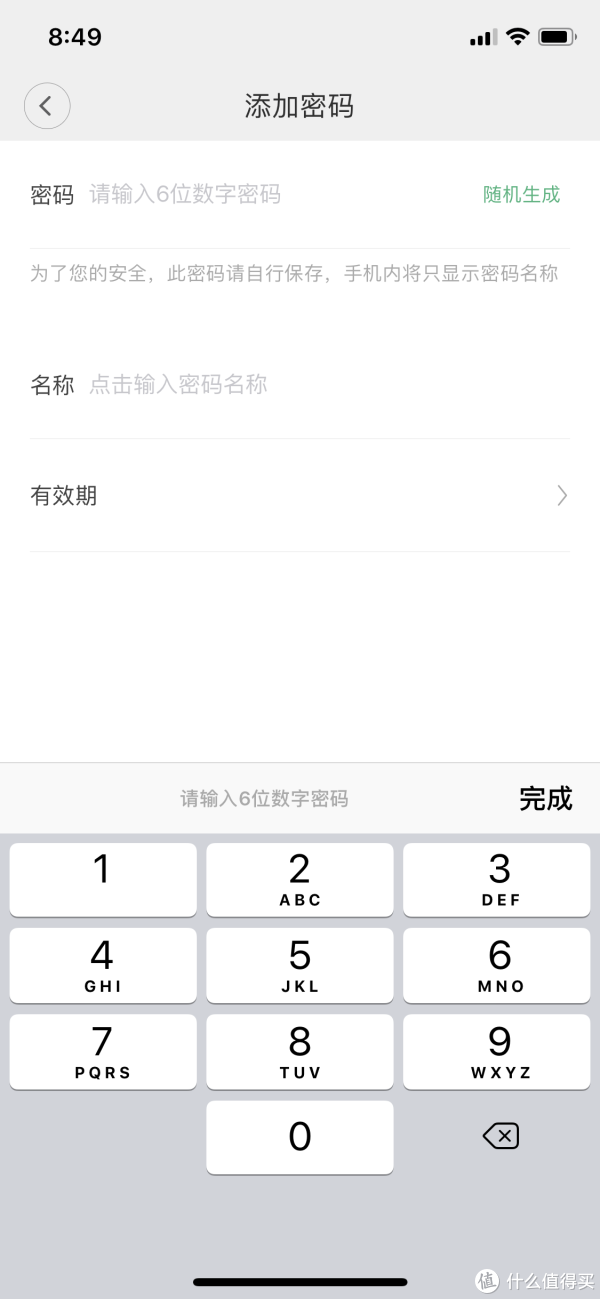This screenshot has height=1299, width=600.
Task: Type digit 8 on the keypad
Action: (x=300, y=1051)
